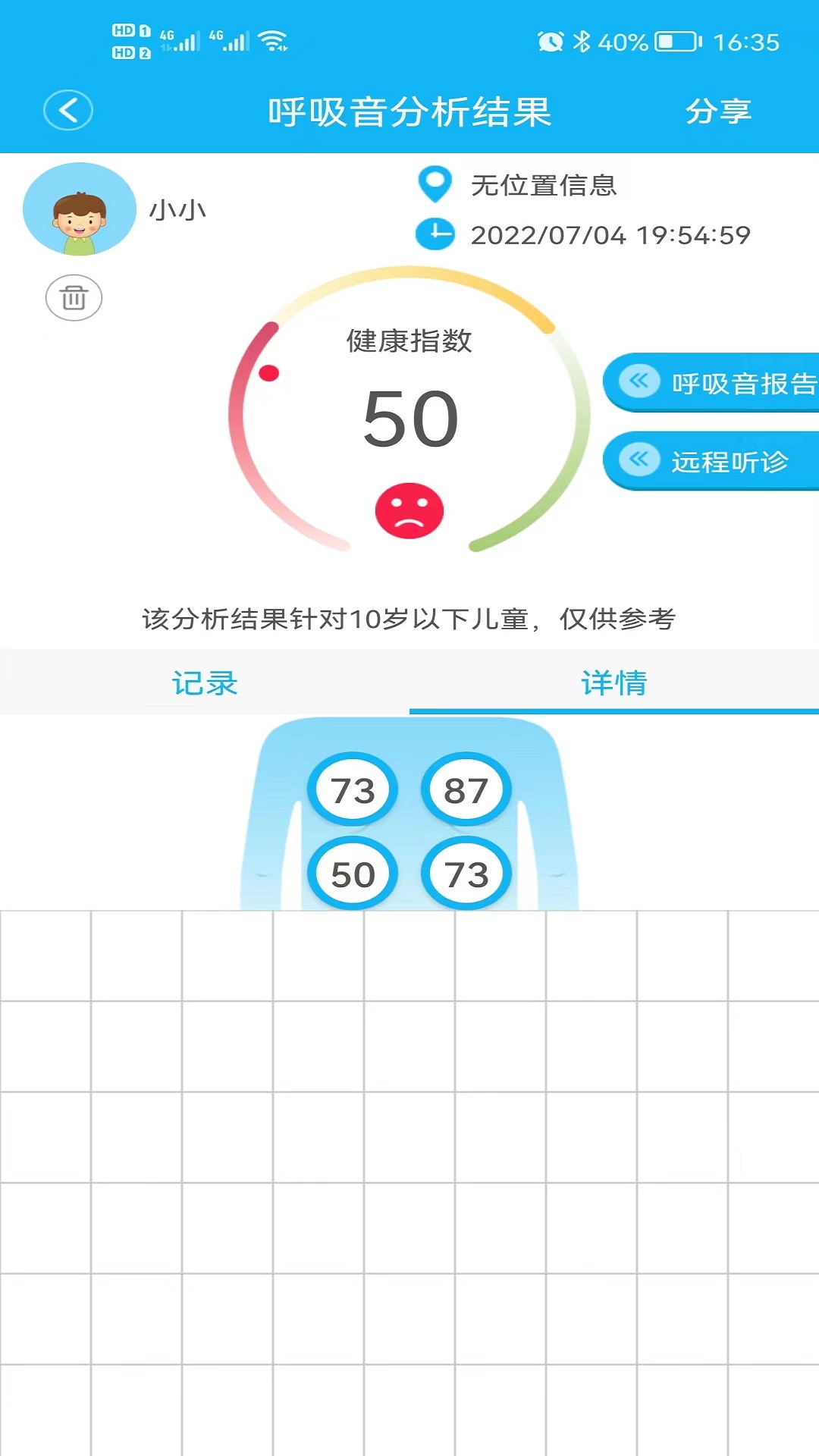The width and height of the screenshot is (819, 1456).
Task: Select the 详情 tab
Action: point(614,682)
